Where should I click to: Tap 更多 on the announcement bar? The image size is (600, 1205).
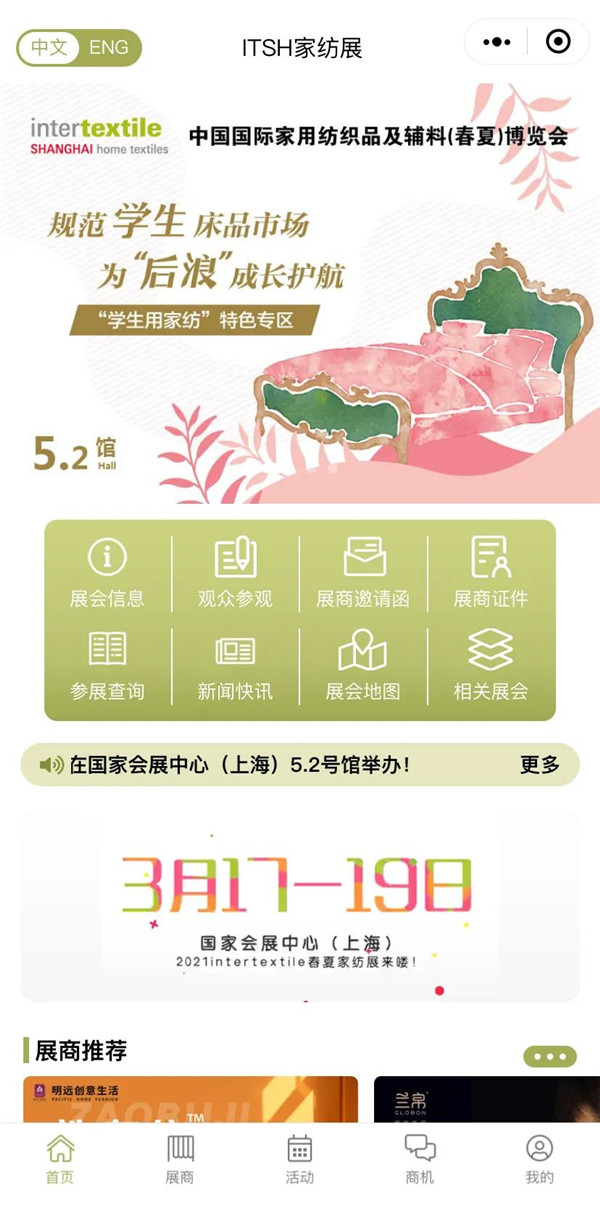coord(540,765)
